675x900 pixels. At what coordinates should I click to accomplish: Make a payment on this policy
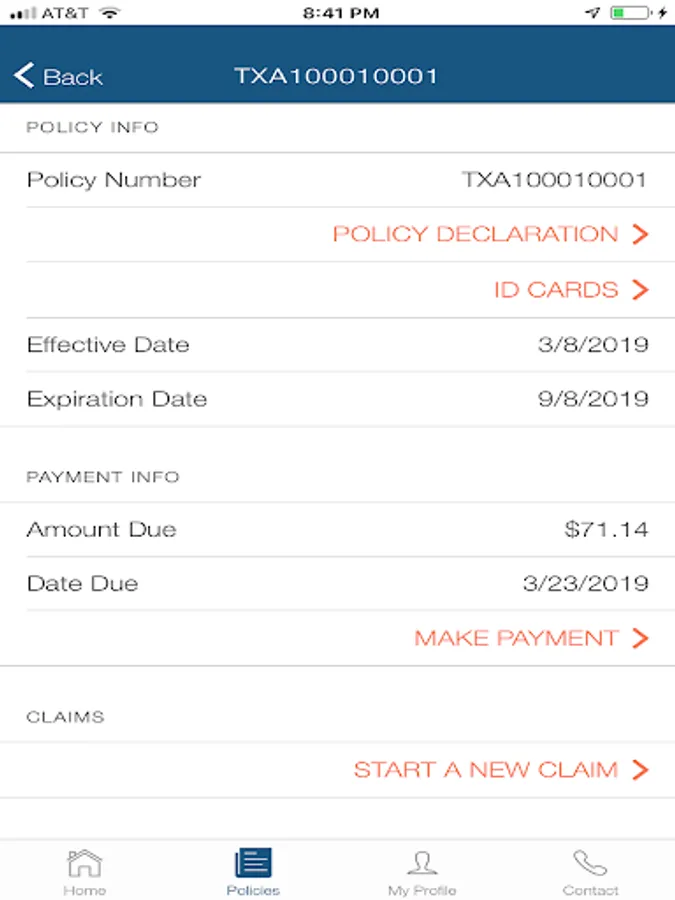(x=531, y=638)
